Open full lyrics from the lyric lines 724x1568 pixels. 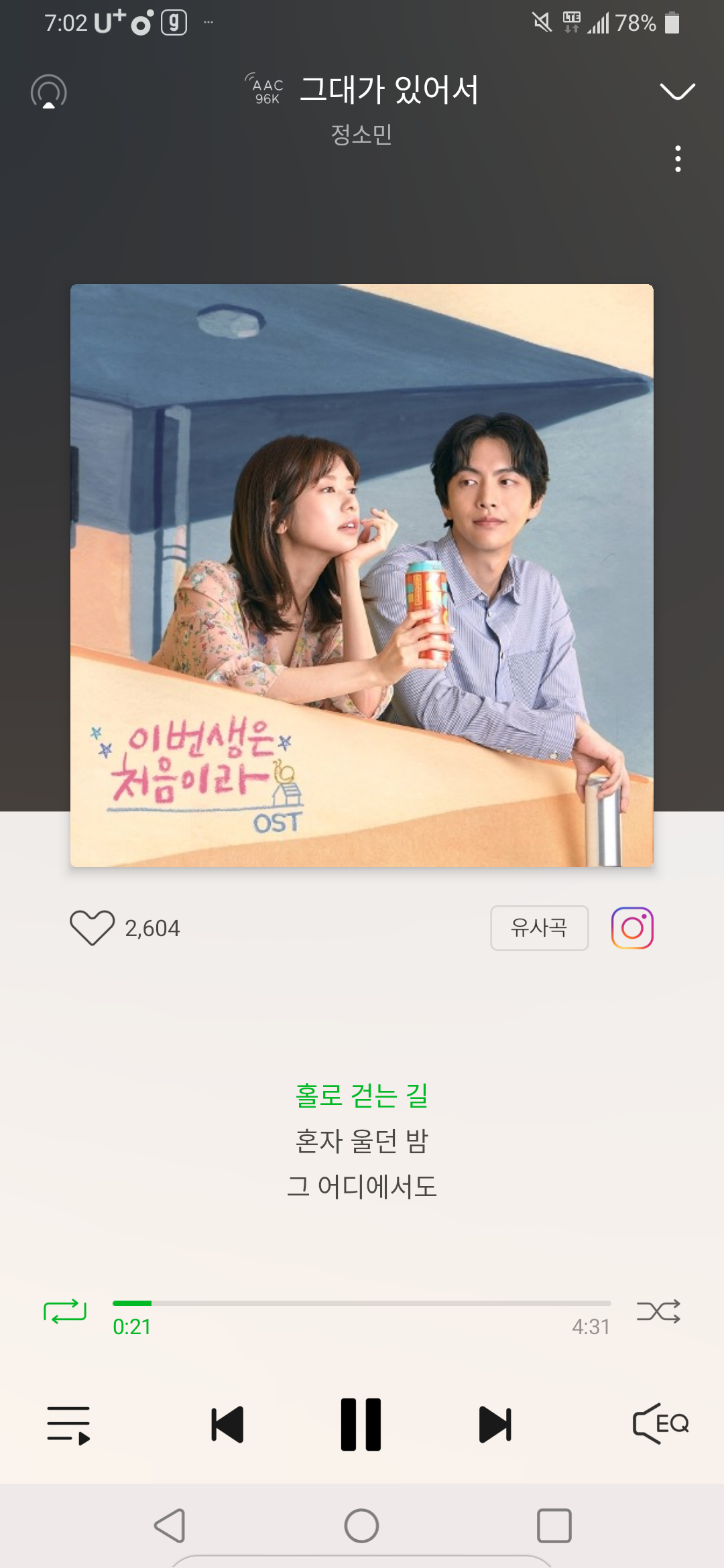click(x=362, y=1140)
